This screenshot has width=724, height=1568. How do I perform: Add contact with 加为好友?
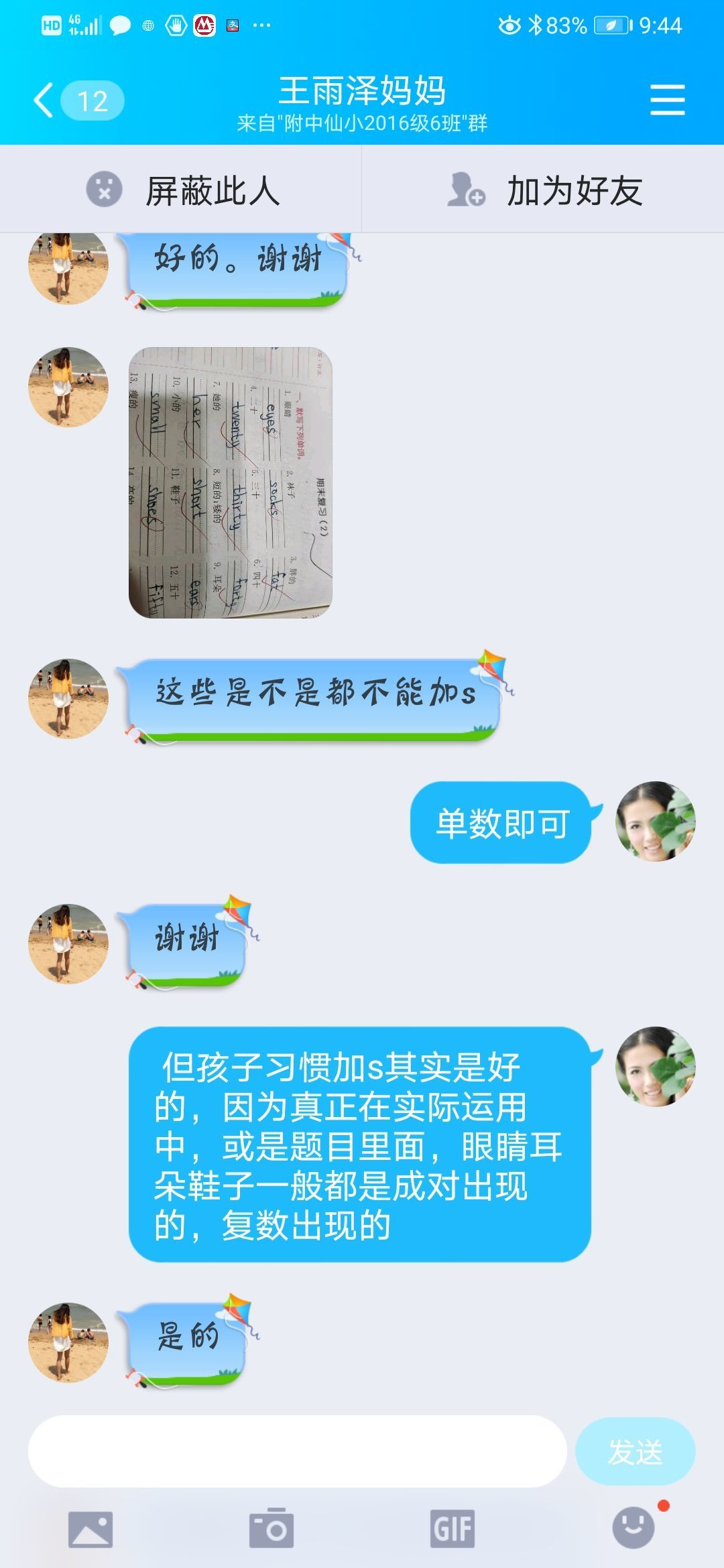point(543,190)
